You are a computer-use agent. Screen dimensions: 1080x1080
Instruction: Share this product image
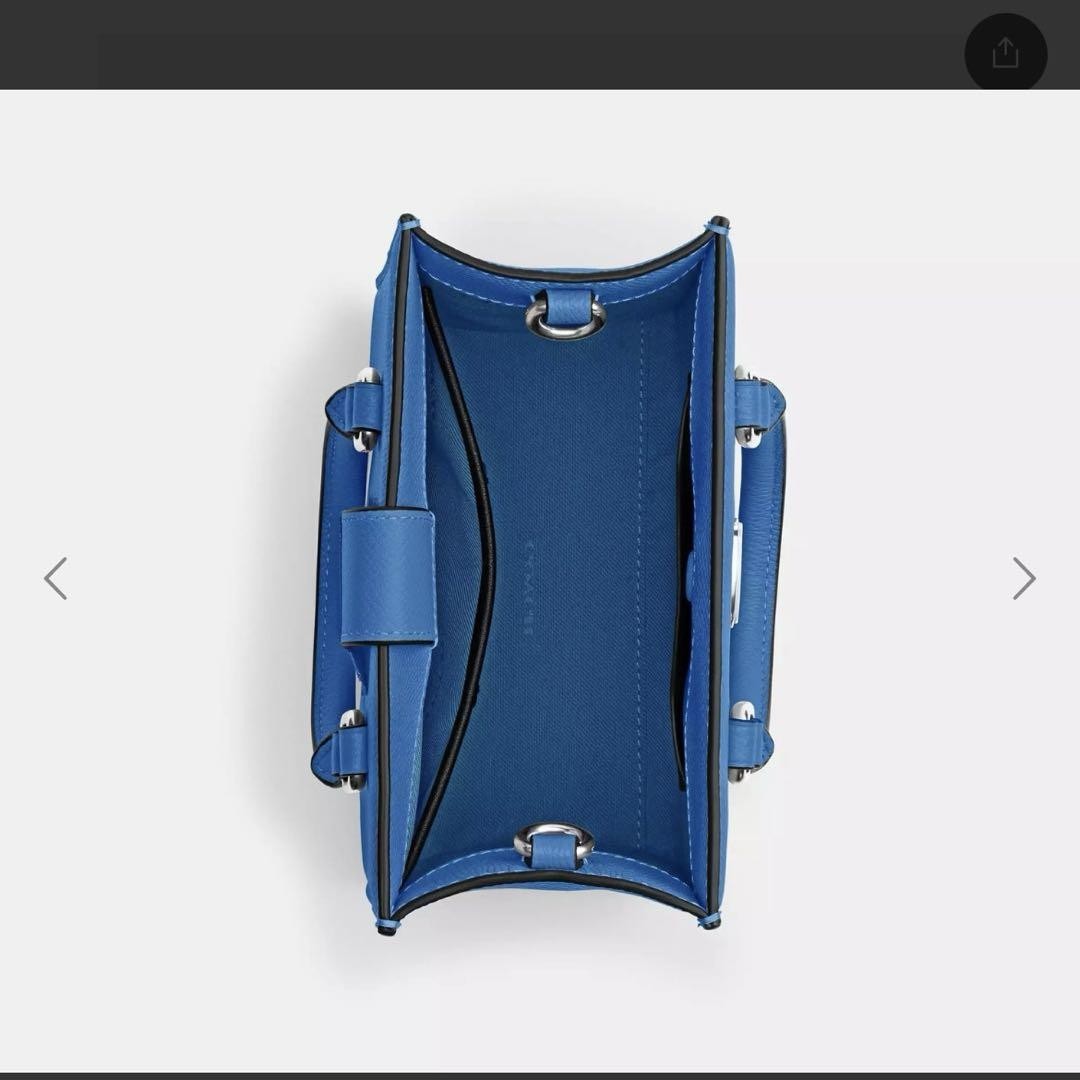(1005, 53)
